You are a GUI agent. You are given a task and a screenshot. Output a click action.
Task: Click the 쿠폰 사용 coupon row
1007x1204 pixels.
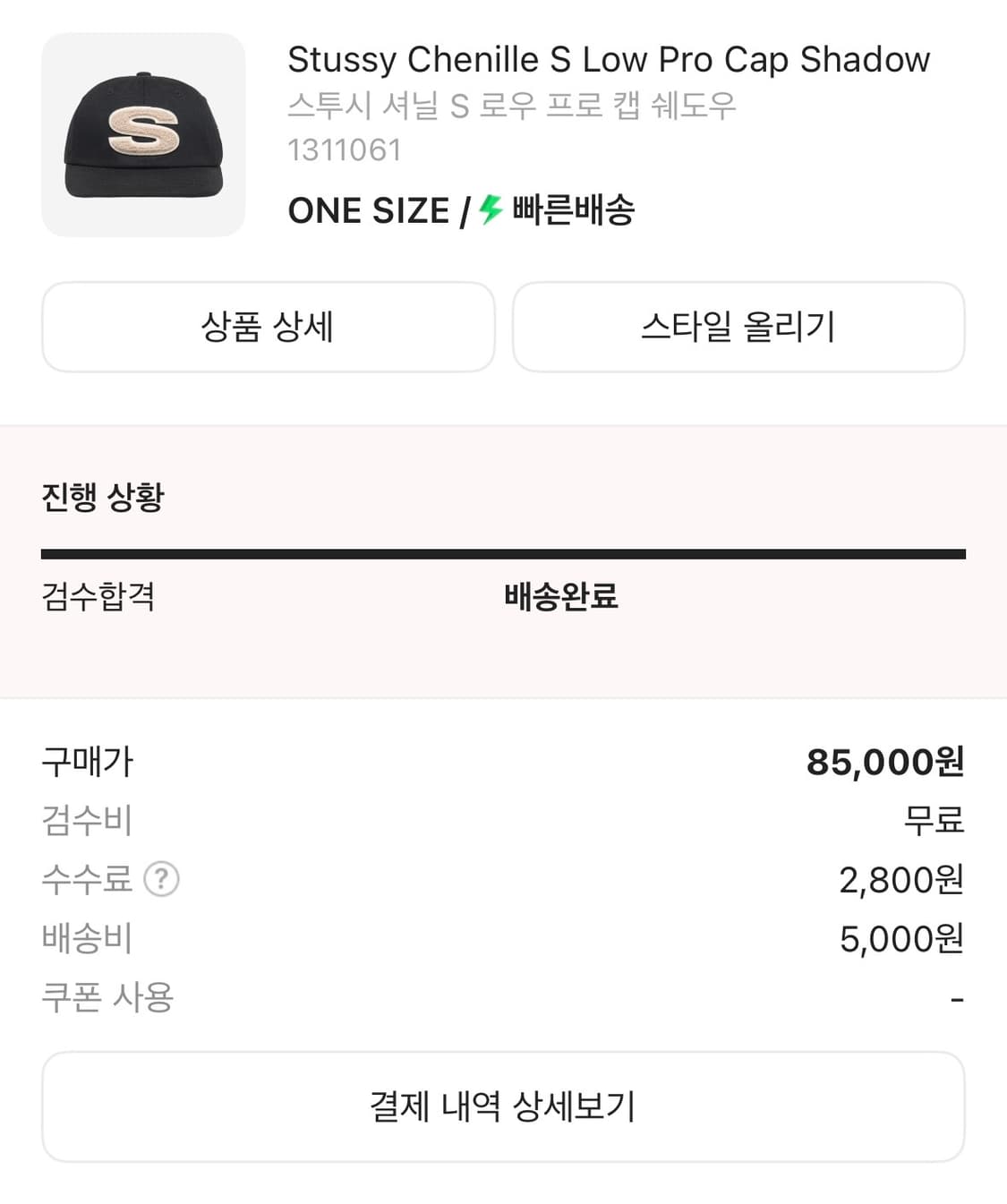coord(108,996)
